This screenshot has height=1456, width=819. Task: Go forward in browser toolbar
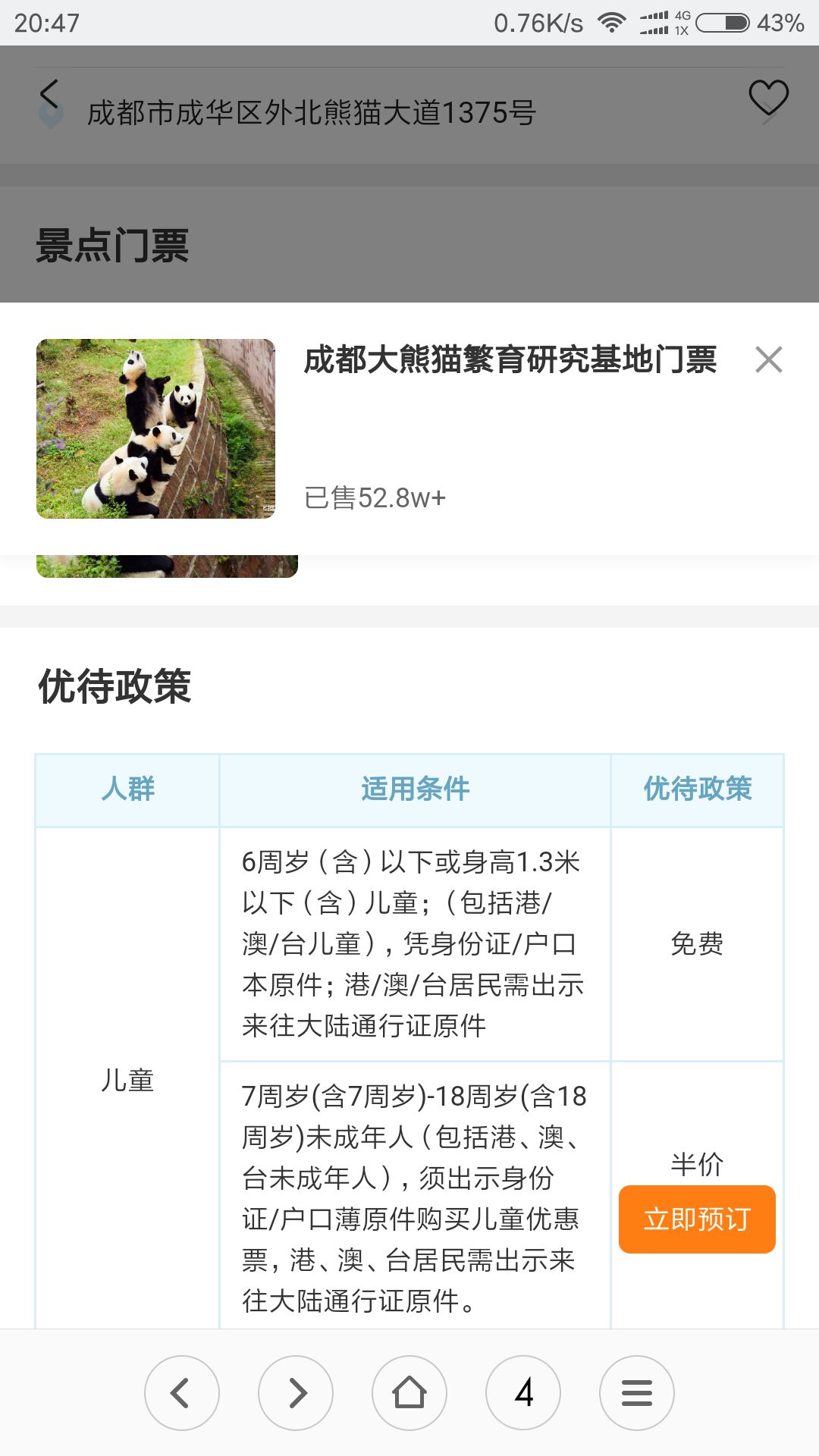point(296,1393)
